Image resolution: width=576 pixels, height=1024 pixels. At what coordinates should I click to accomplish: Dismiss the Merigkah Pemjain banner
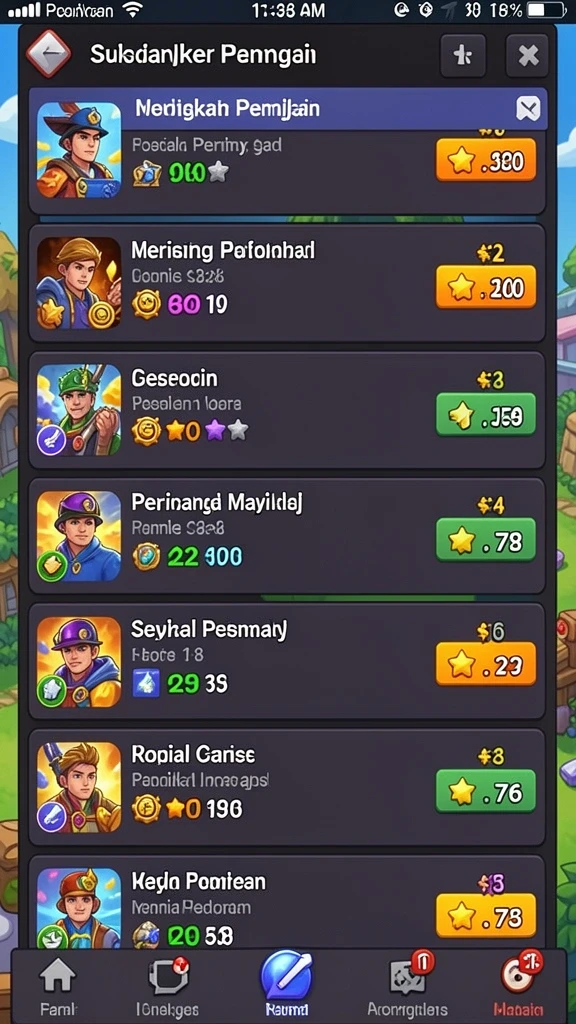pyautogui.click(x=528, y=108)
